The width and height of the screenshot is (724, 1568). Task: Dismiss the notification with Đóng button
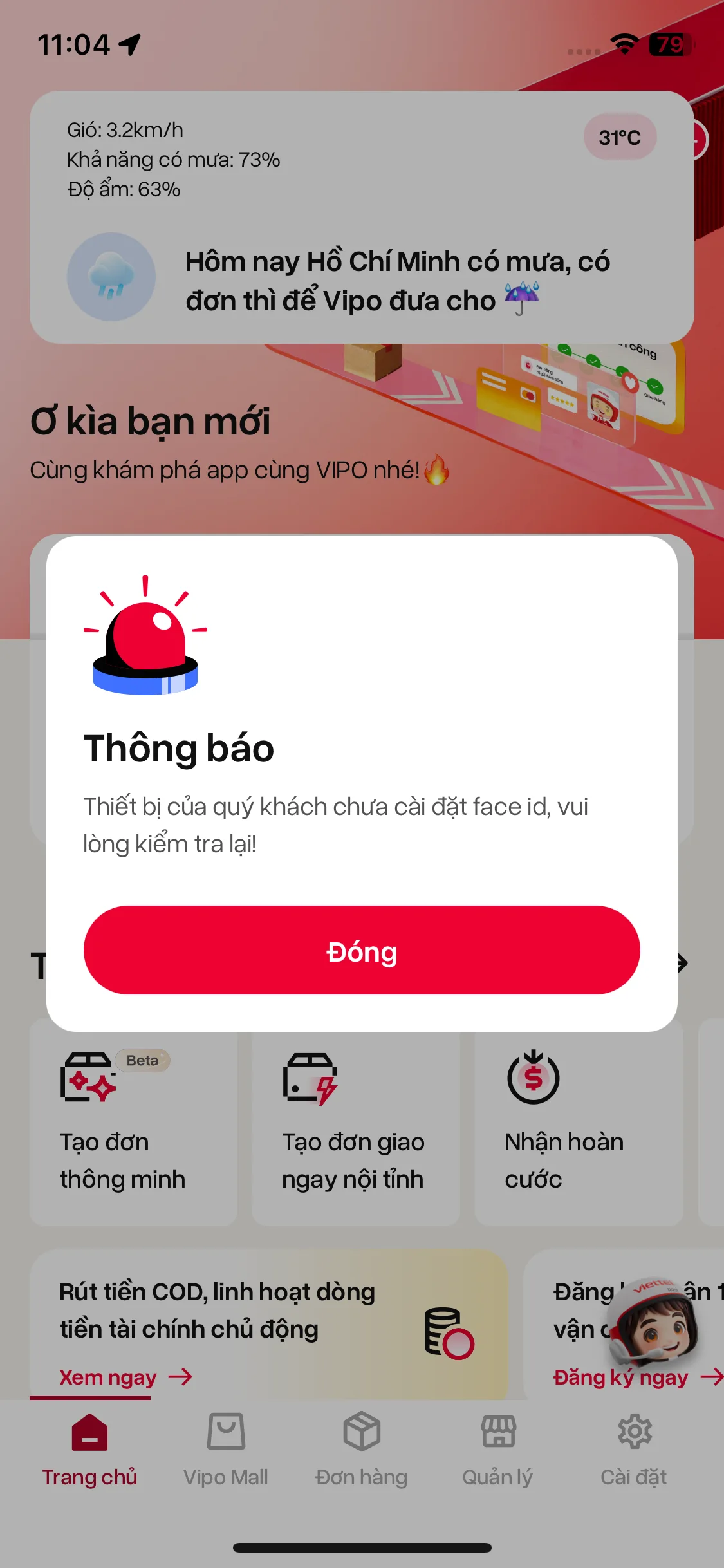[x=362, y=950]
